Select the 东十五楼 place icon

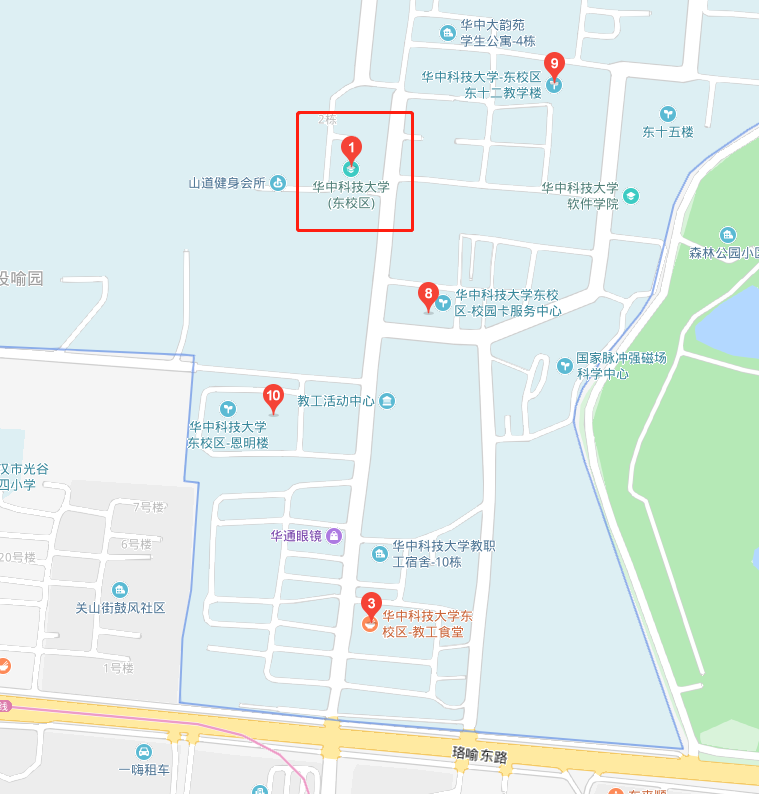[x=668, y=114]
